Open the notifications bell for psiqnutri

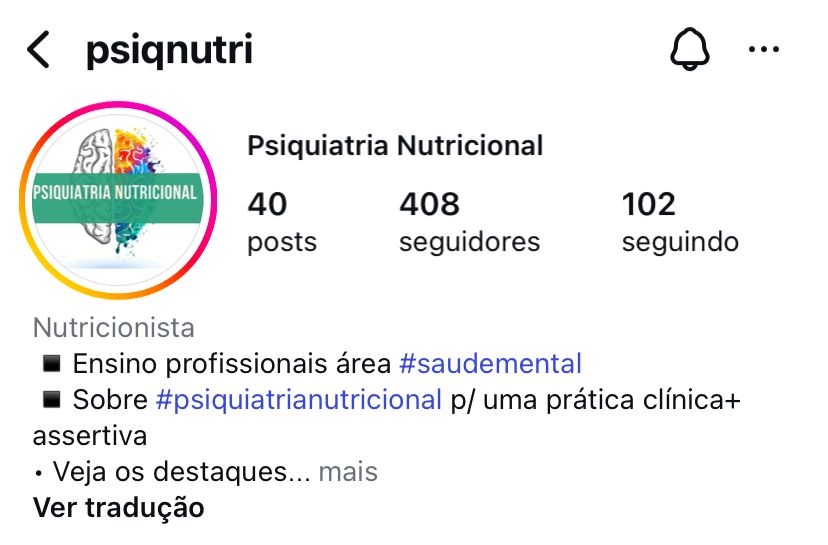click(689, 48)
